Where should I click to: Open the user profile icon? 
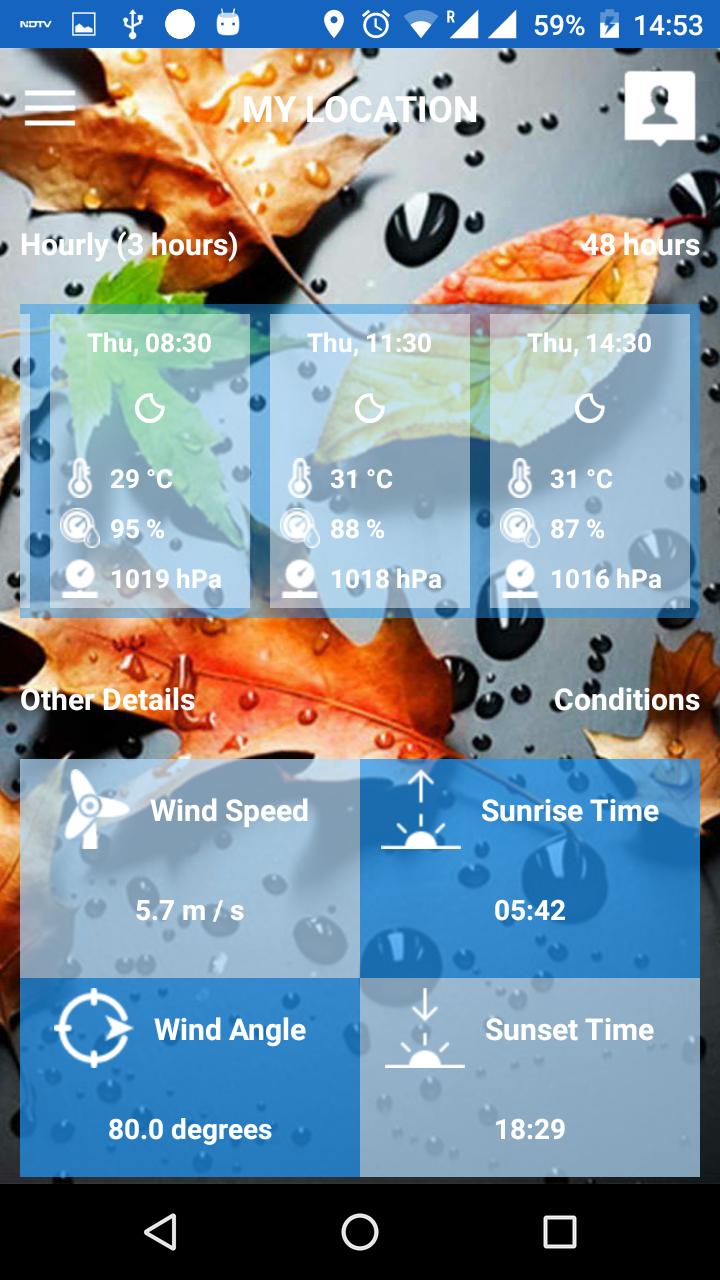click(659, 107)
